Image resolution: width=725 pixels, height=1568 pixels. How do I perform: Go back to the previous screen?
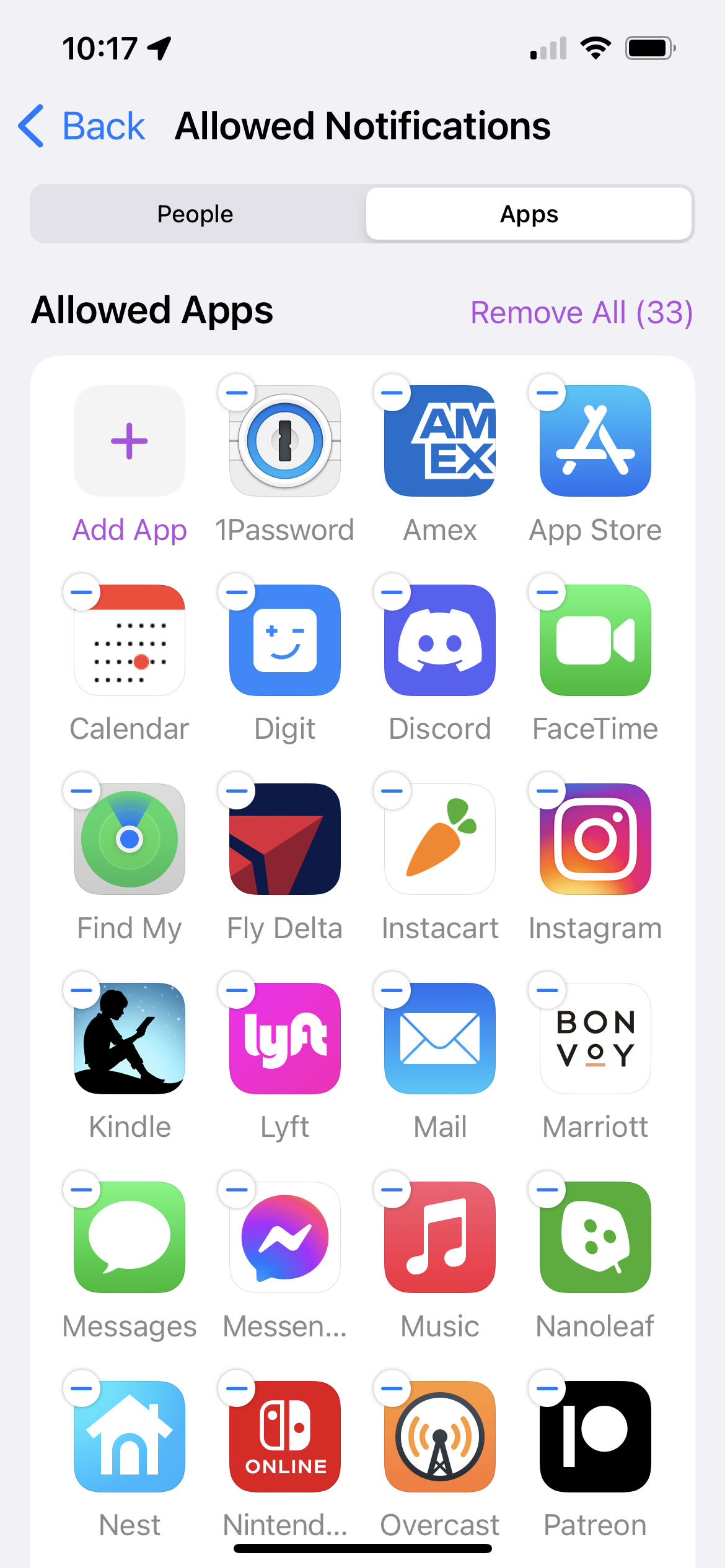click(x=82, y=126)
